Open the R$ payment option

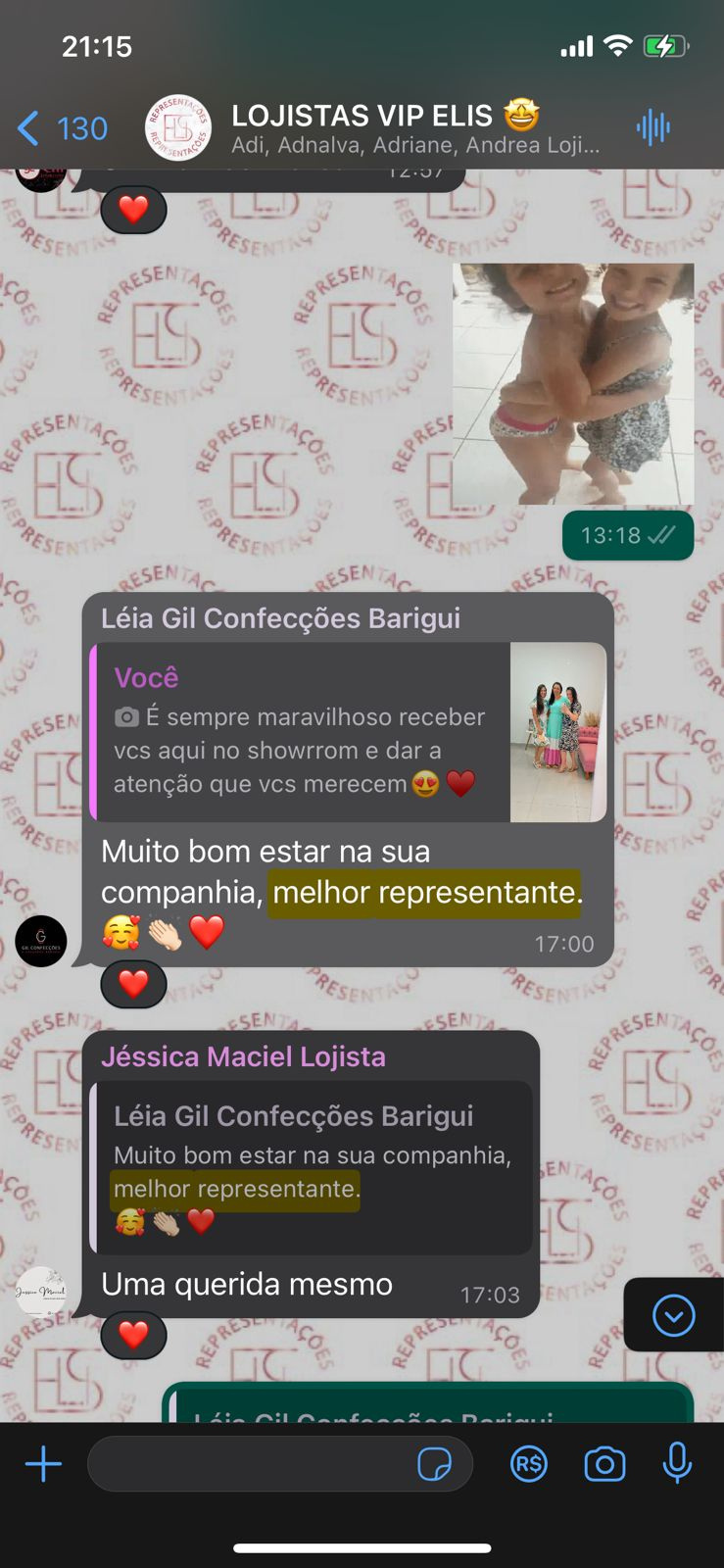click(529, 1465)
